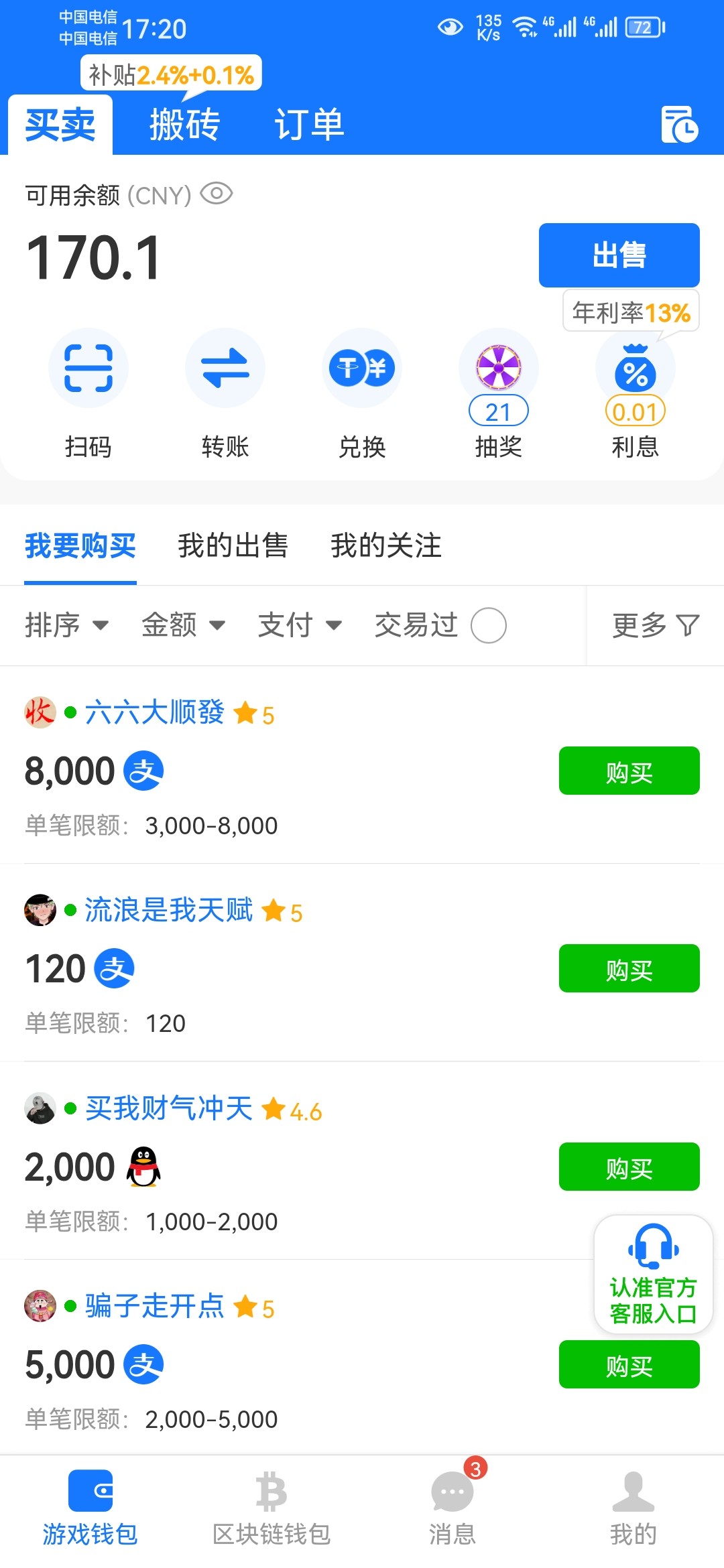Buy the 8,000 offer from 六六大顺發
724x1568 pixels.
tap(629, 771)
